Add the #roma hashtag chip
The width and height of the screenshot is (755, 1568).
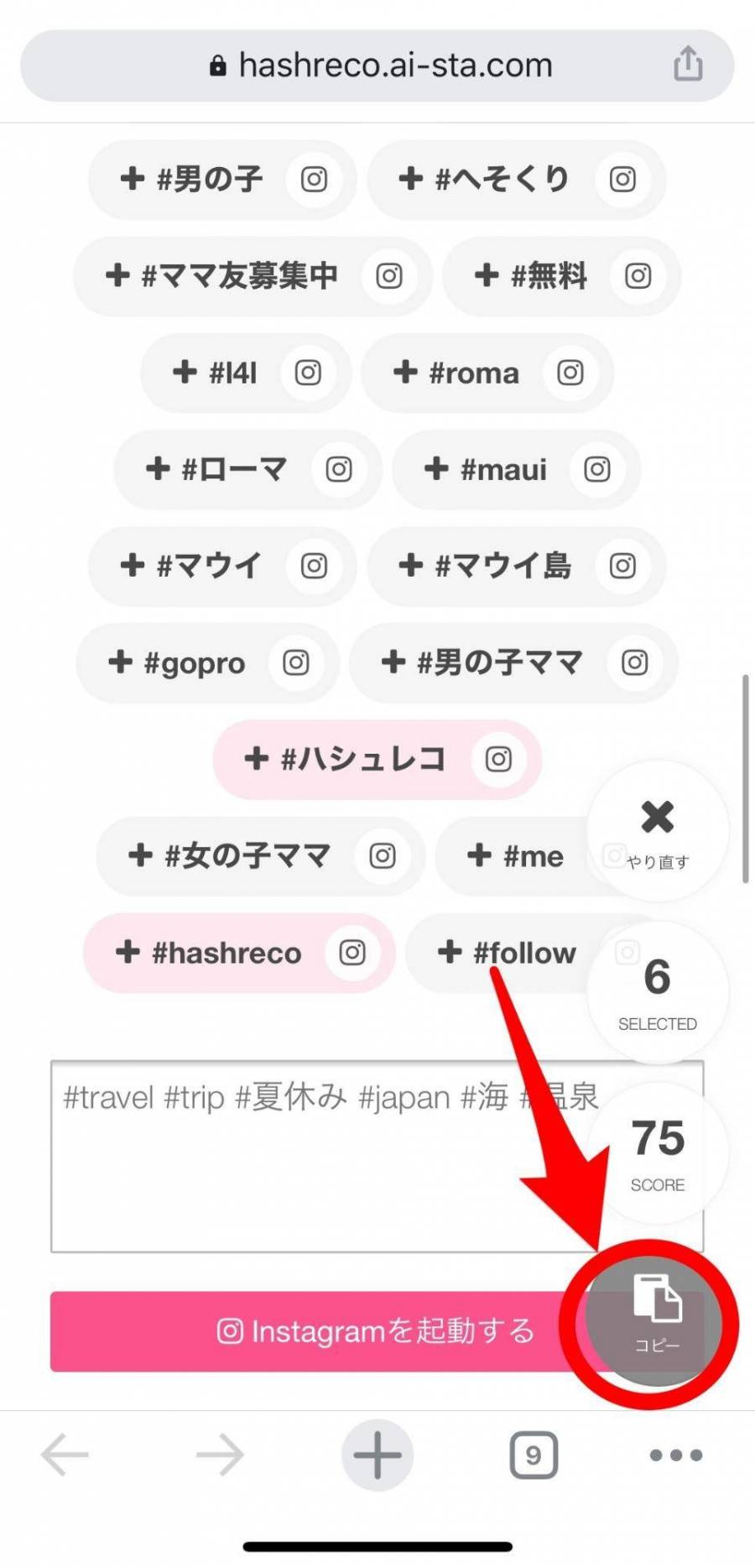(457, 373)
